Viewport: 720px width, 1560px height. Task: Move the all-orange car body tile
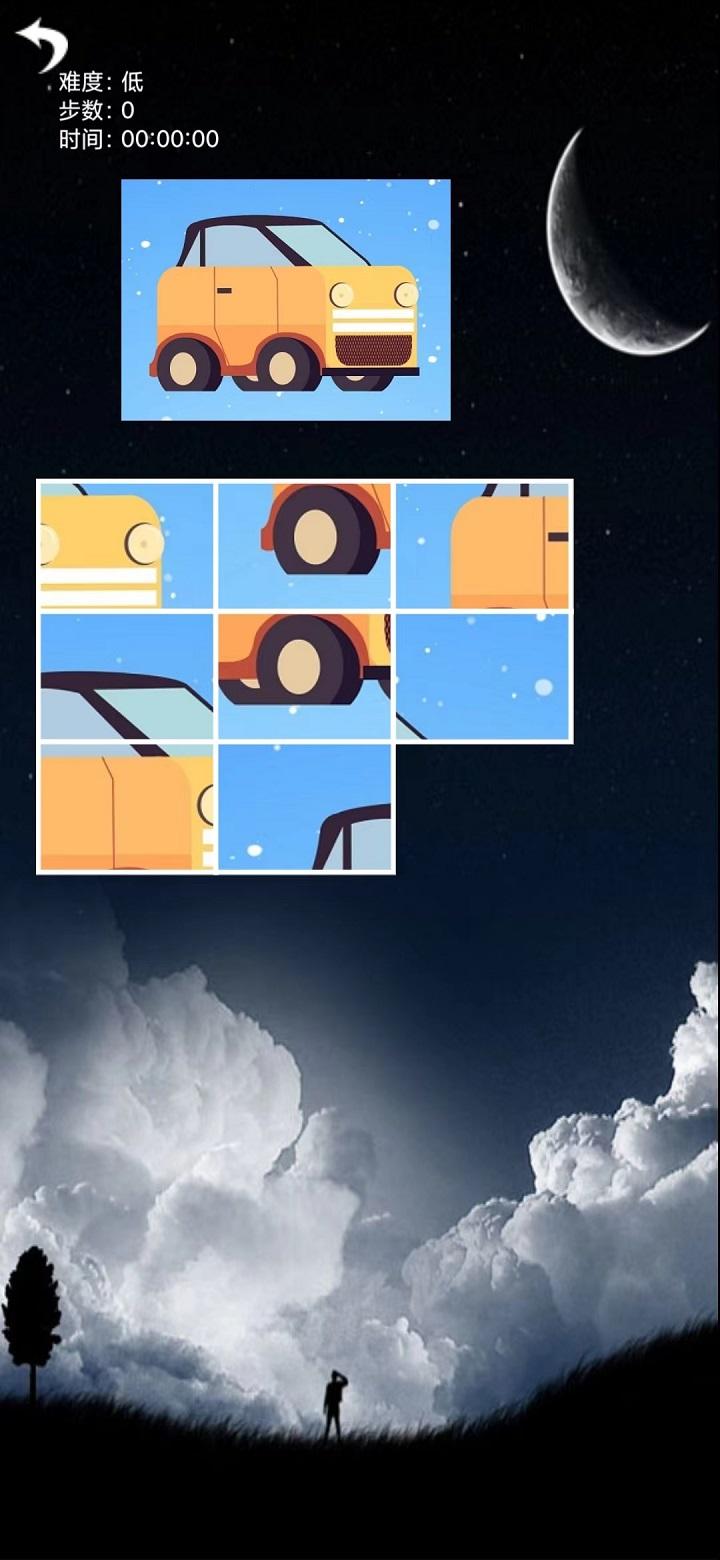point(127,808)
